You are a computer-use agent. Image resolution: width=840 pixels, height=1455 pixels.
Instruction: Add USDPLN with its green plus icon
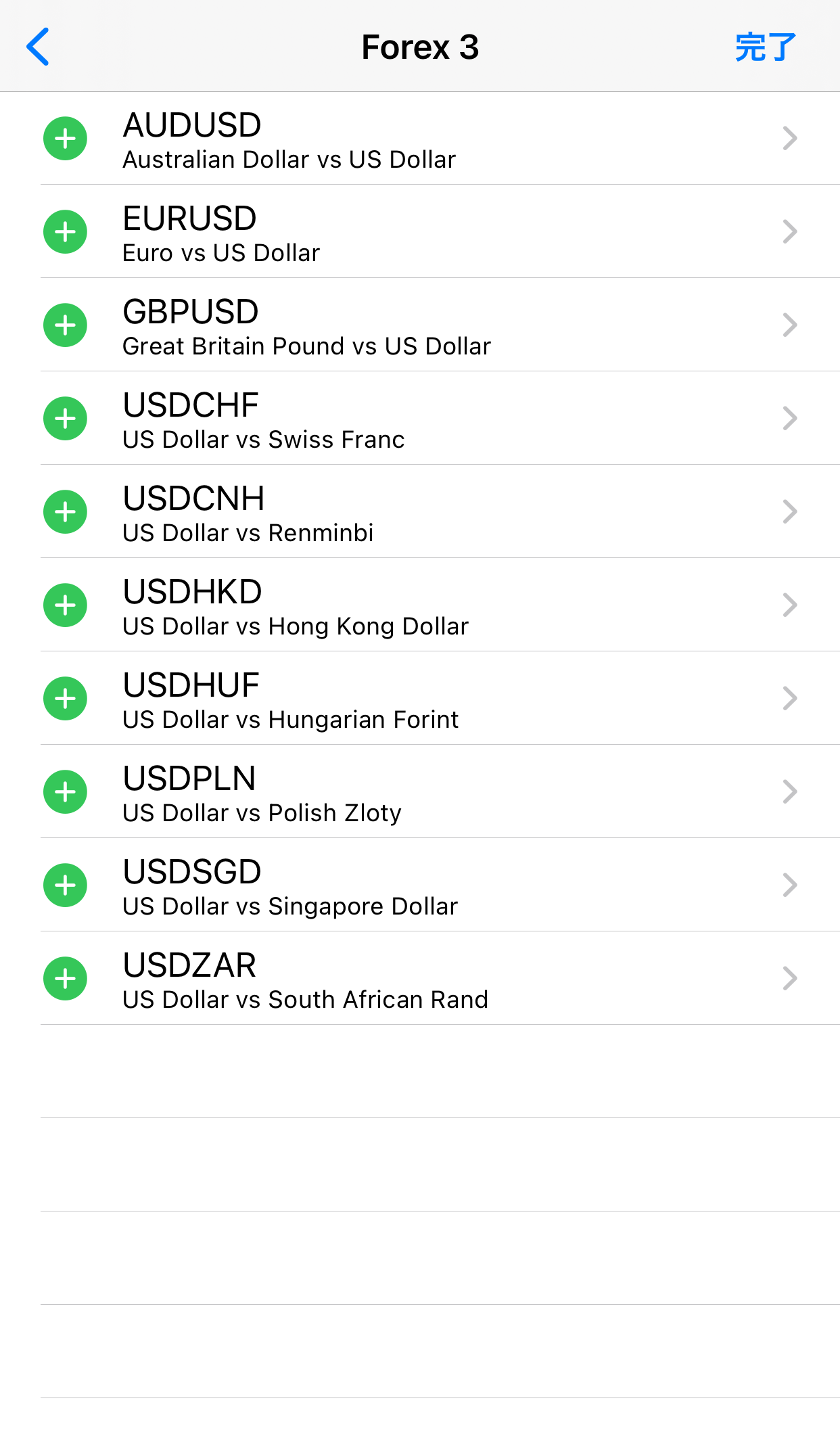tap(65, 792)
